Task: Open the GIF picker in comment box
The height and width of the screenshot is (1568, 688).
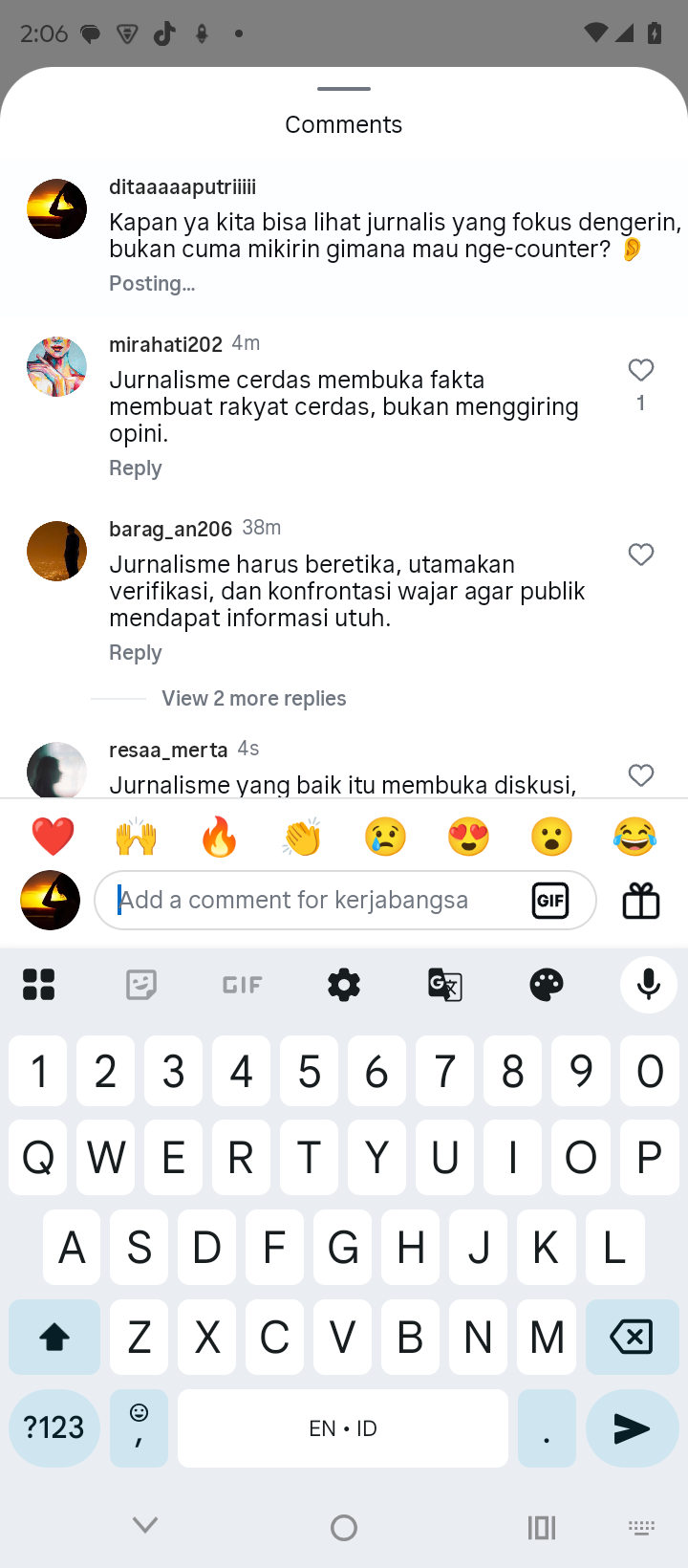Action: point(550,901)
